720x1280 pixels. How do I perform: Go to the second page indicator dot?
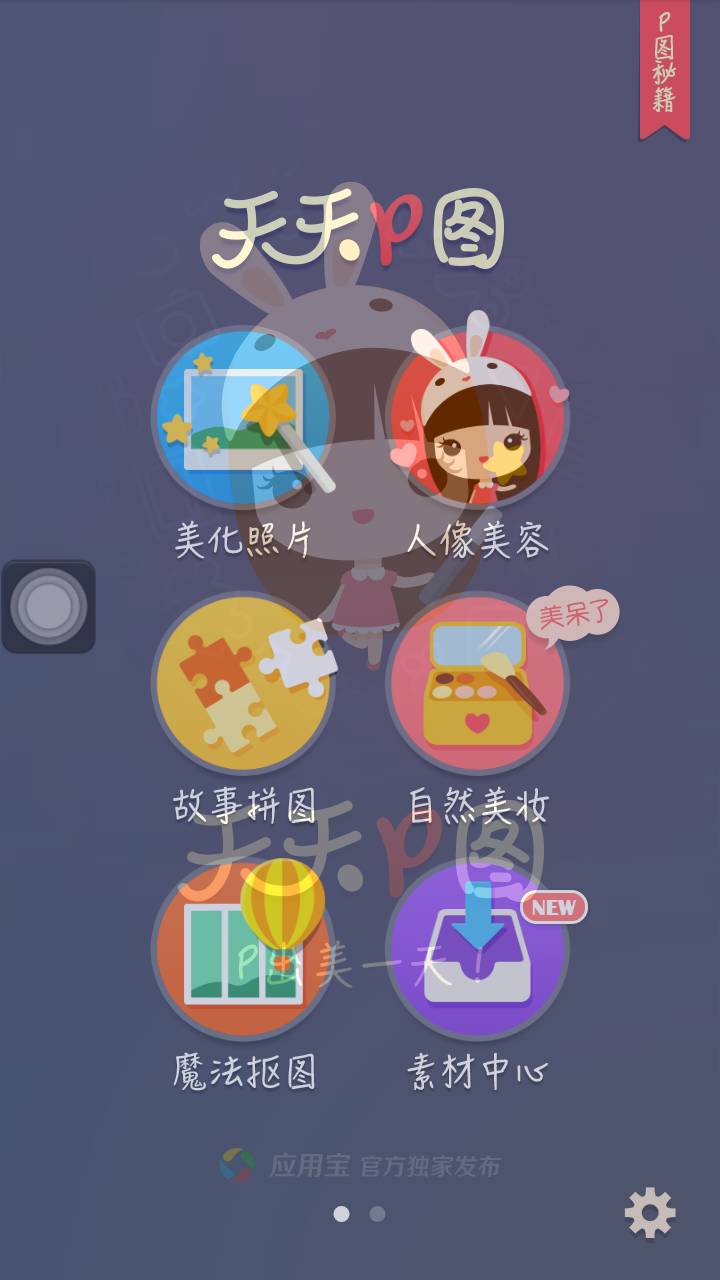pos(377,1214)
